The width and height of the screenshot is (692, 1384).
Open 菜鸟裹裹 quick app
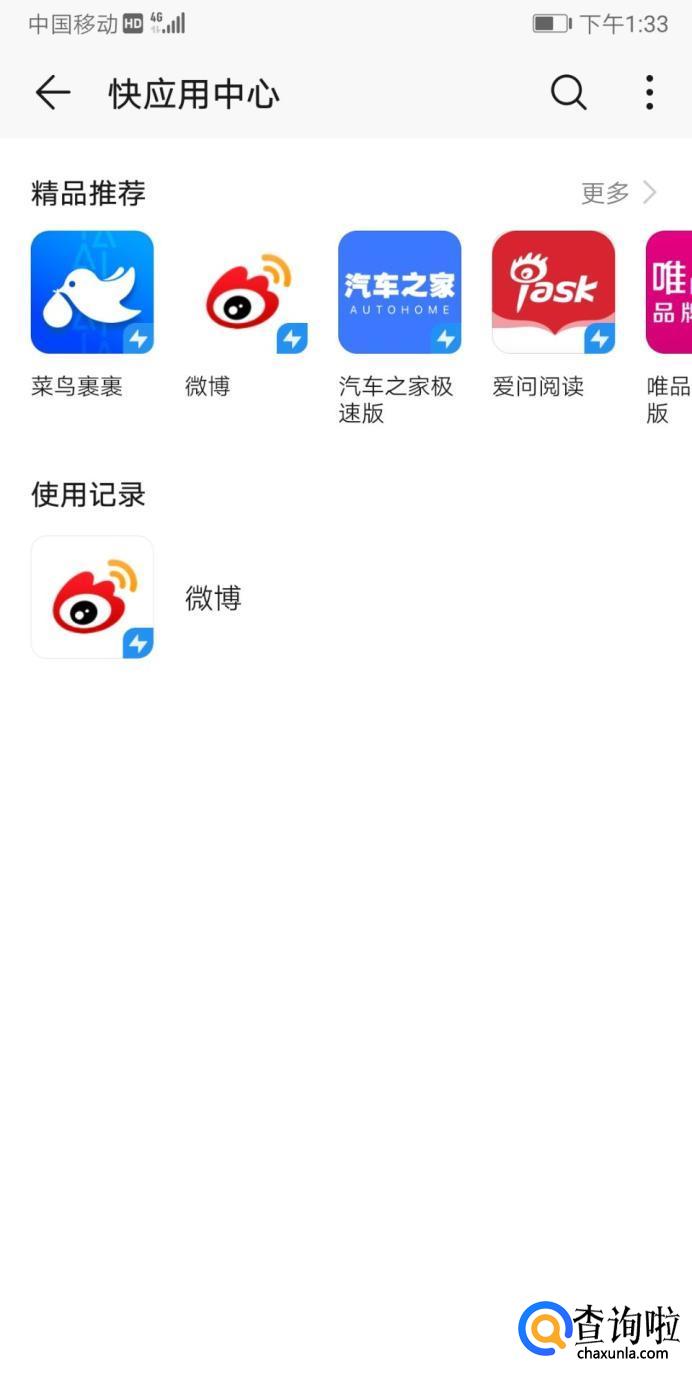click(x=92, y=292)
